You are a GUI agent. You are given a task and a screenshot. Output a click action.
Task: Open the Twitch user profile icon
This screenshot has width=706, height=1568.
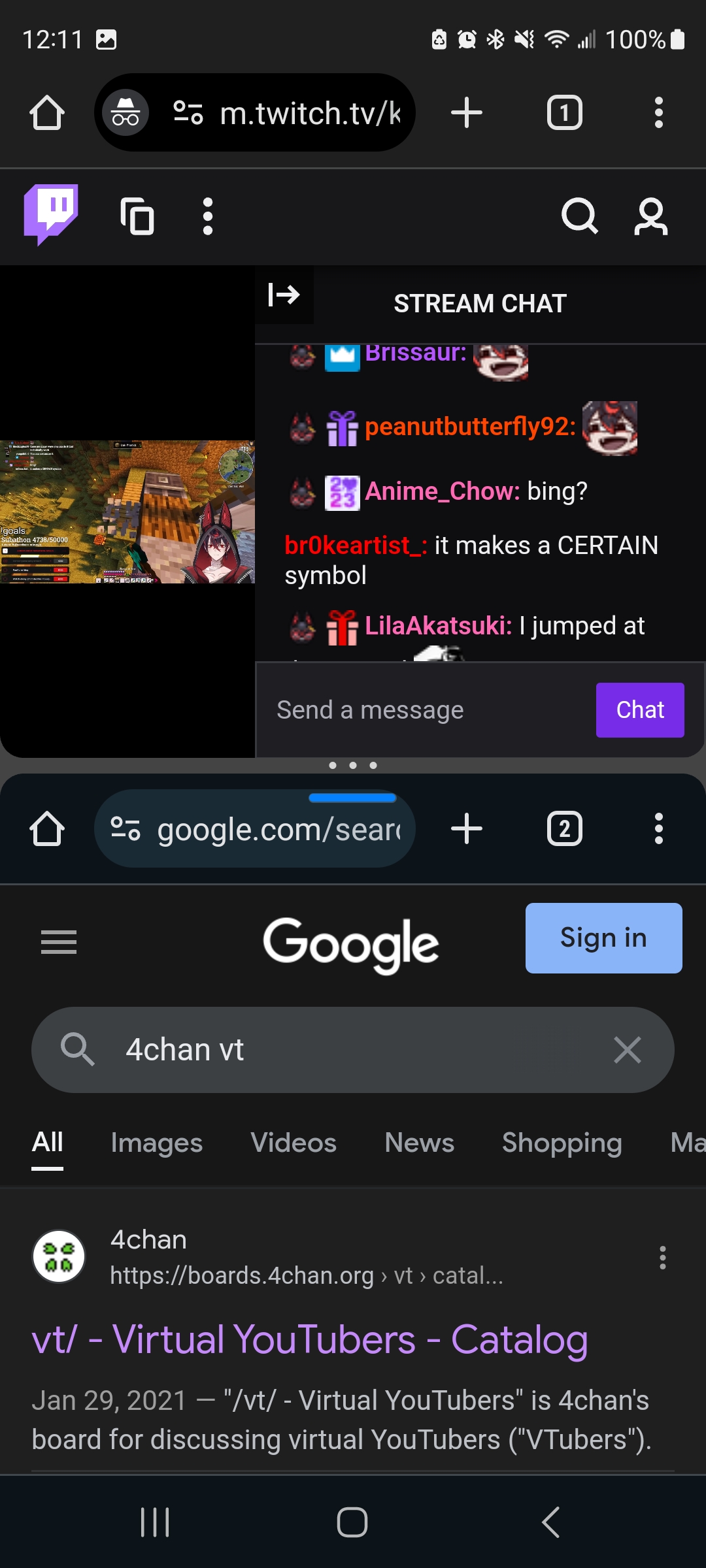(650, 216)
